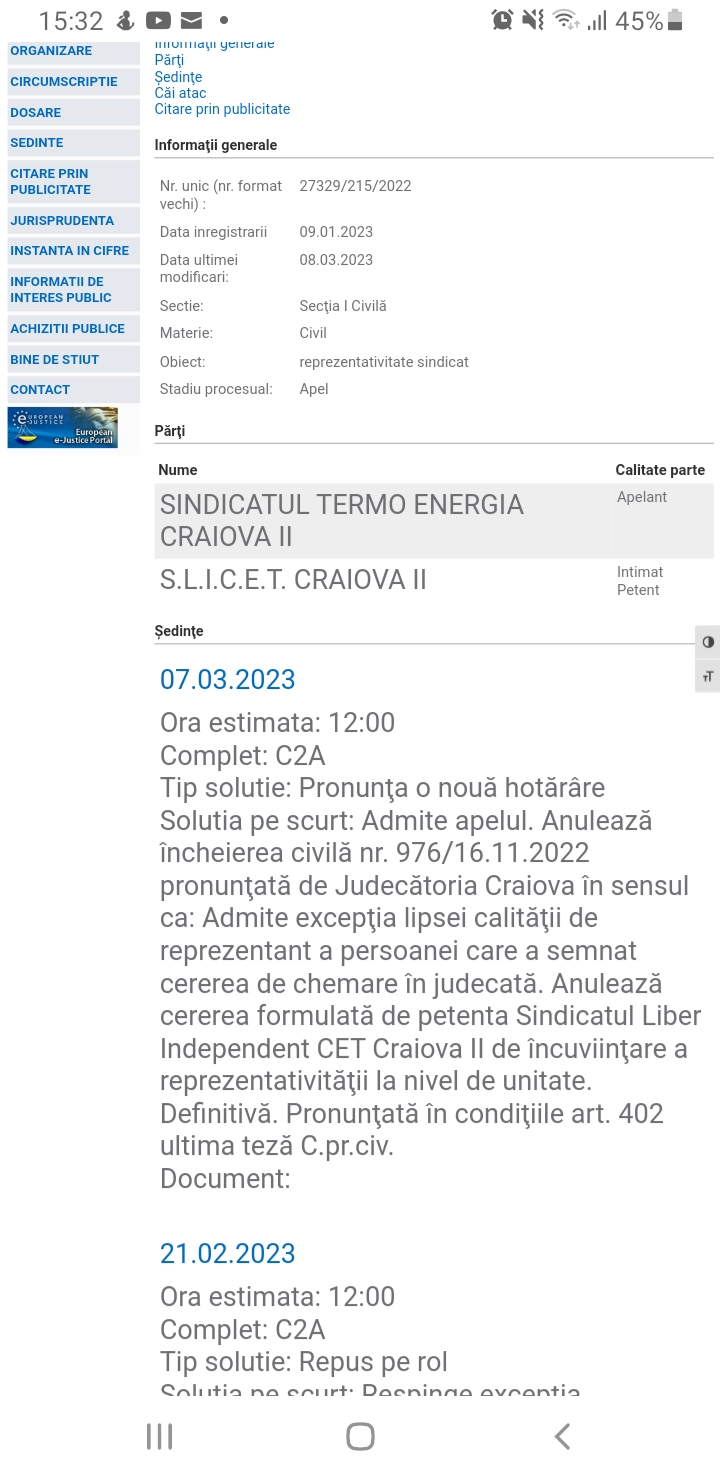Tap the text size accessibility icon
The width and height of the screenshot is (720, 1480).
click(708, 676)
